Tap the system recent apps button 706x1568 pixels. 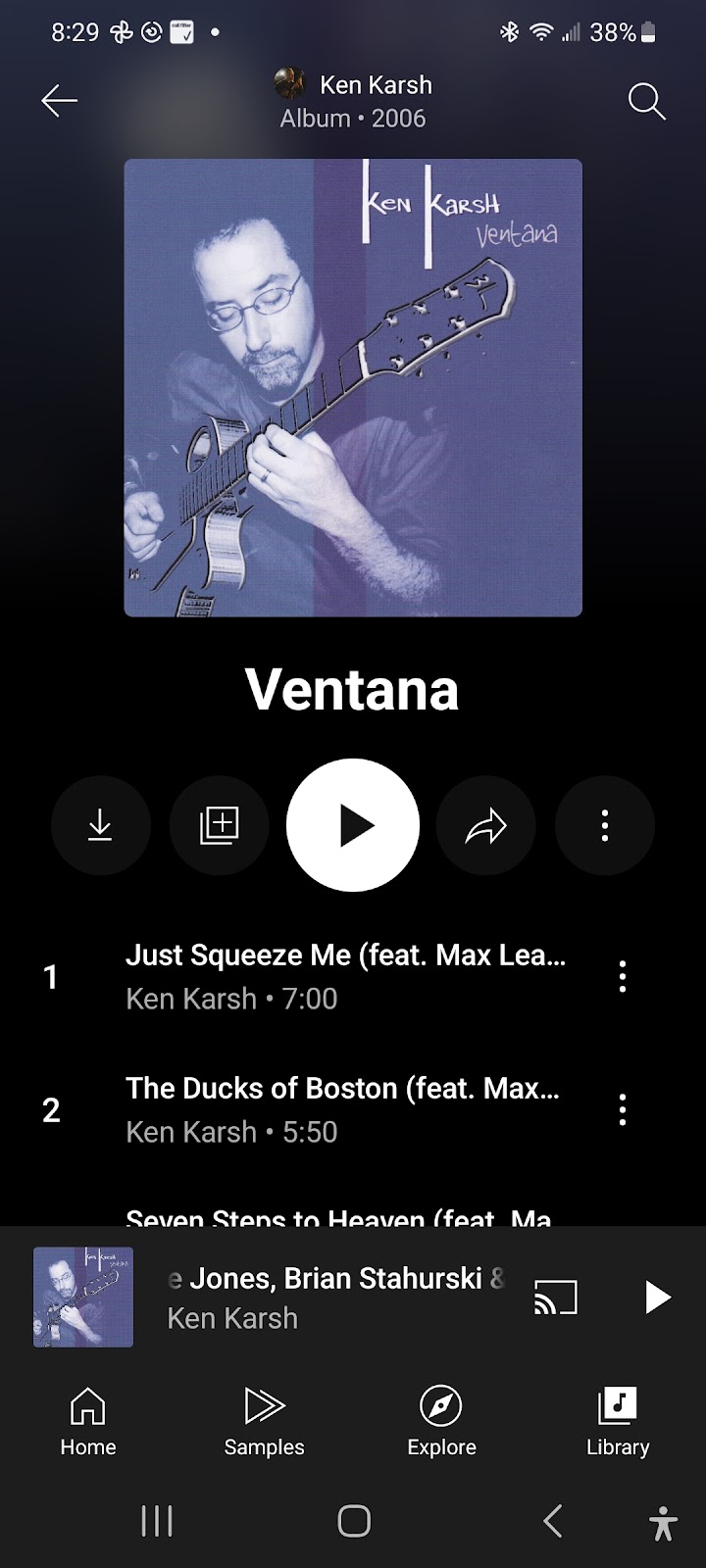(x=157, y=1521)
